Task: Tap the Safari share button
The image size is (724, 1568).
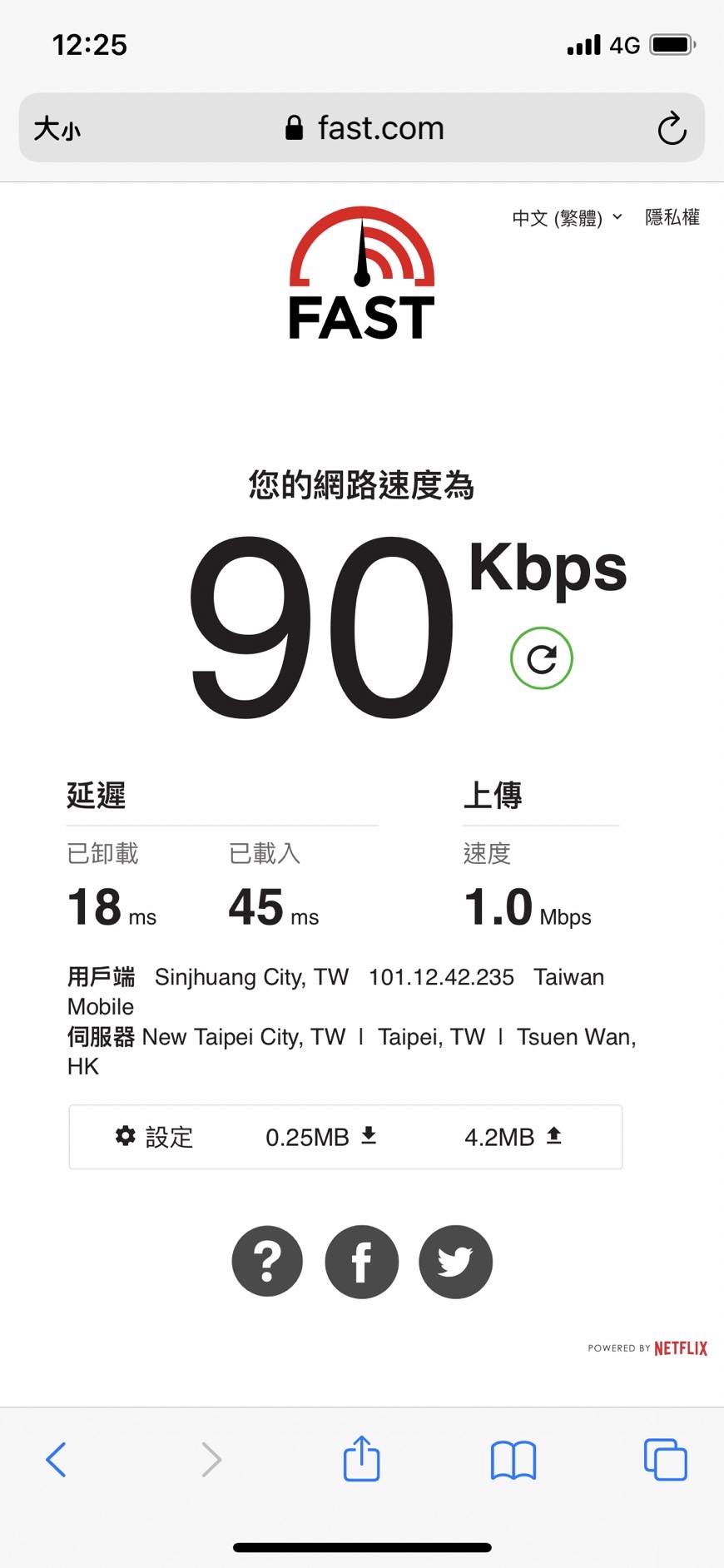Action: coord(361,1459)
